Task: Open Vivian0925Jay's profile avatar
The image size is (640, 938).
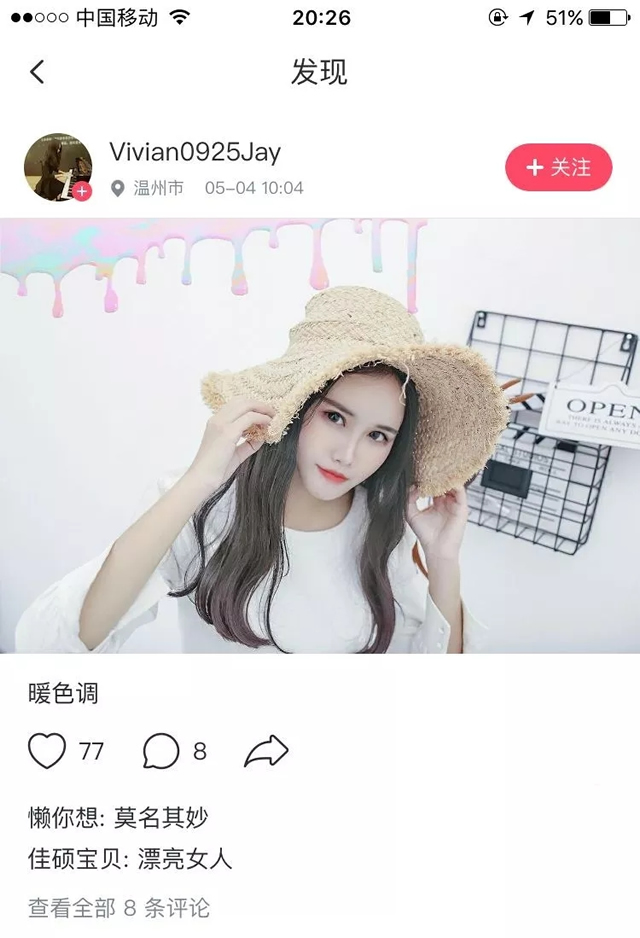Action: pos(58,167)
